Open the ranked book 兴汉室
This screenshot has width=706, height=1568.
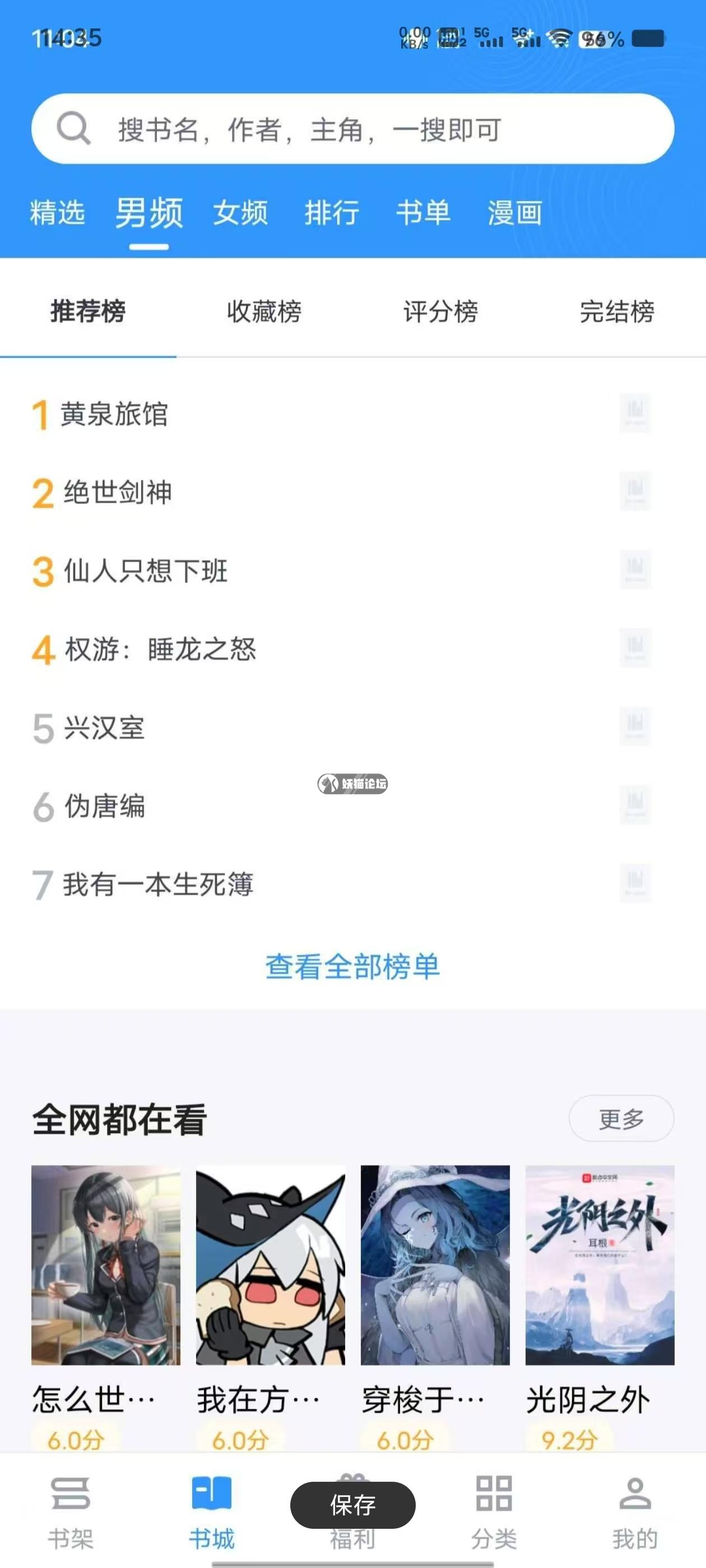(x=104, y=728)
